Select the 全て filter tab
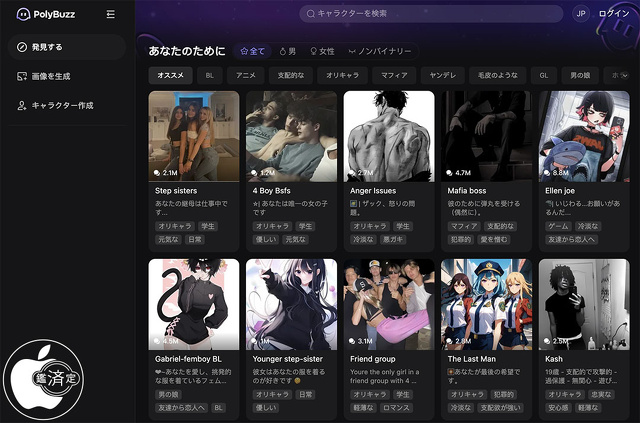Screen dimensions: 640x423 point(252,50)
